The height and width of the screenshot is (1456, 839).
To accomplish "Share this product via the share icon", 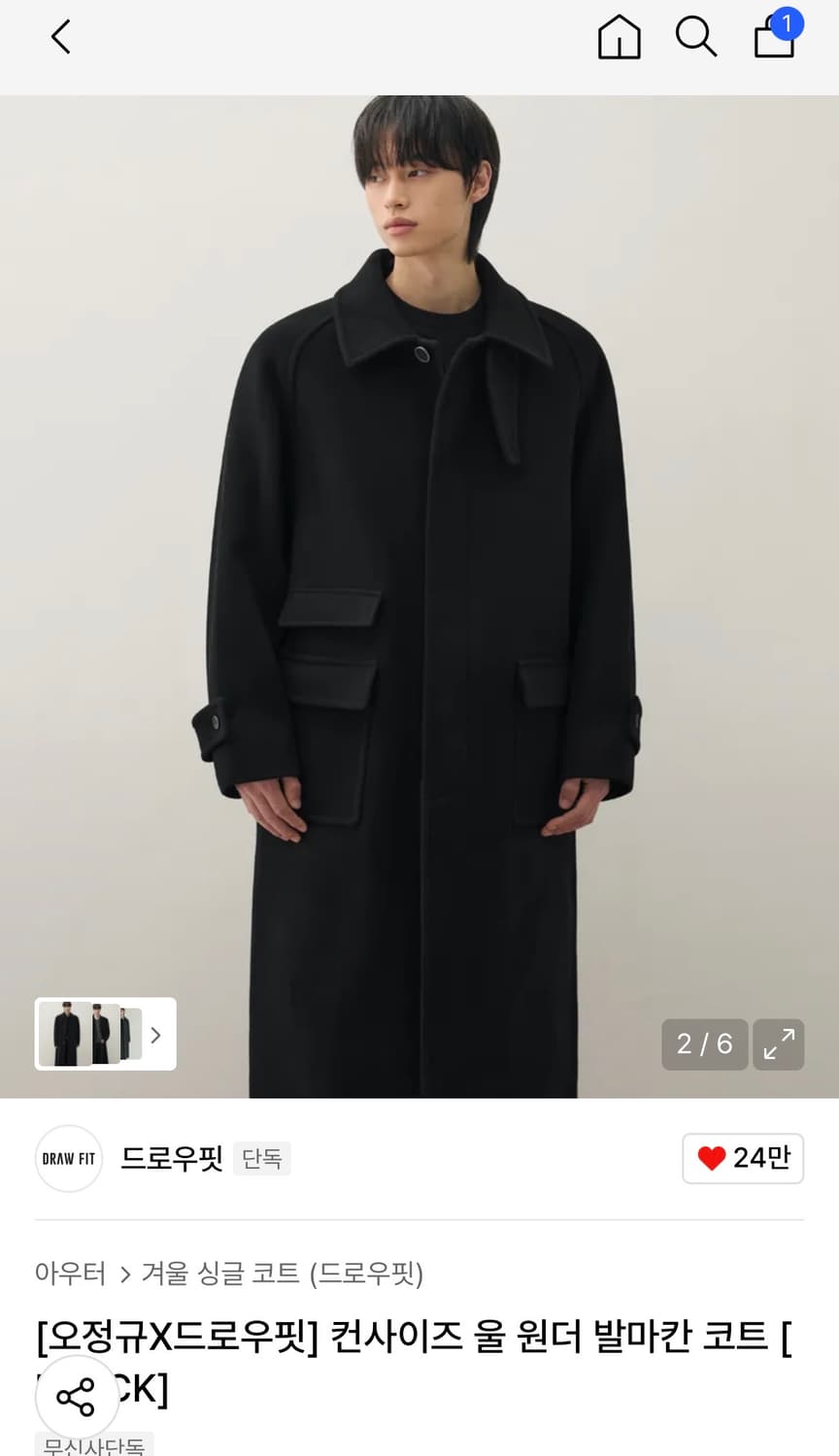I will click(77, 1397).
